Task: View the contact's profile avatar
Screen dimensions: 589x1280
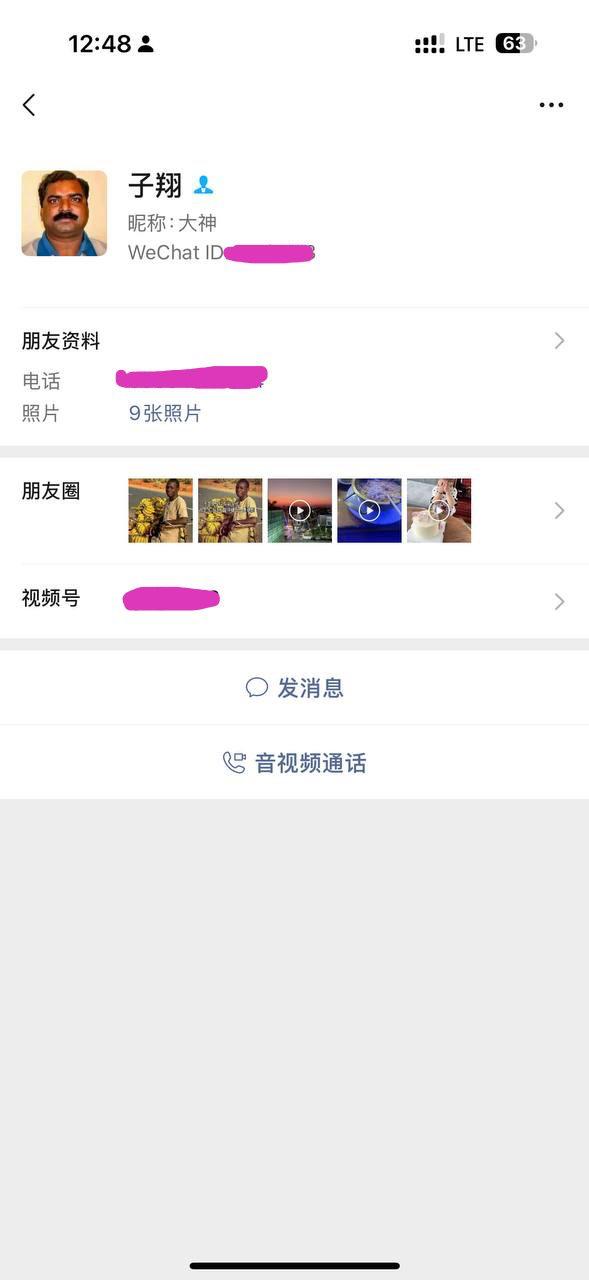Action: click(64, 213)
